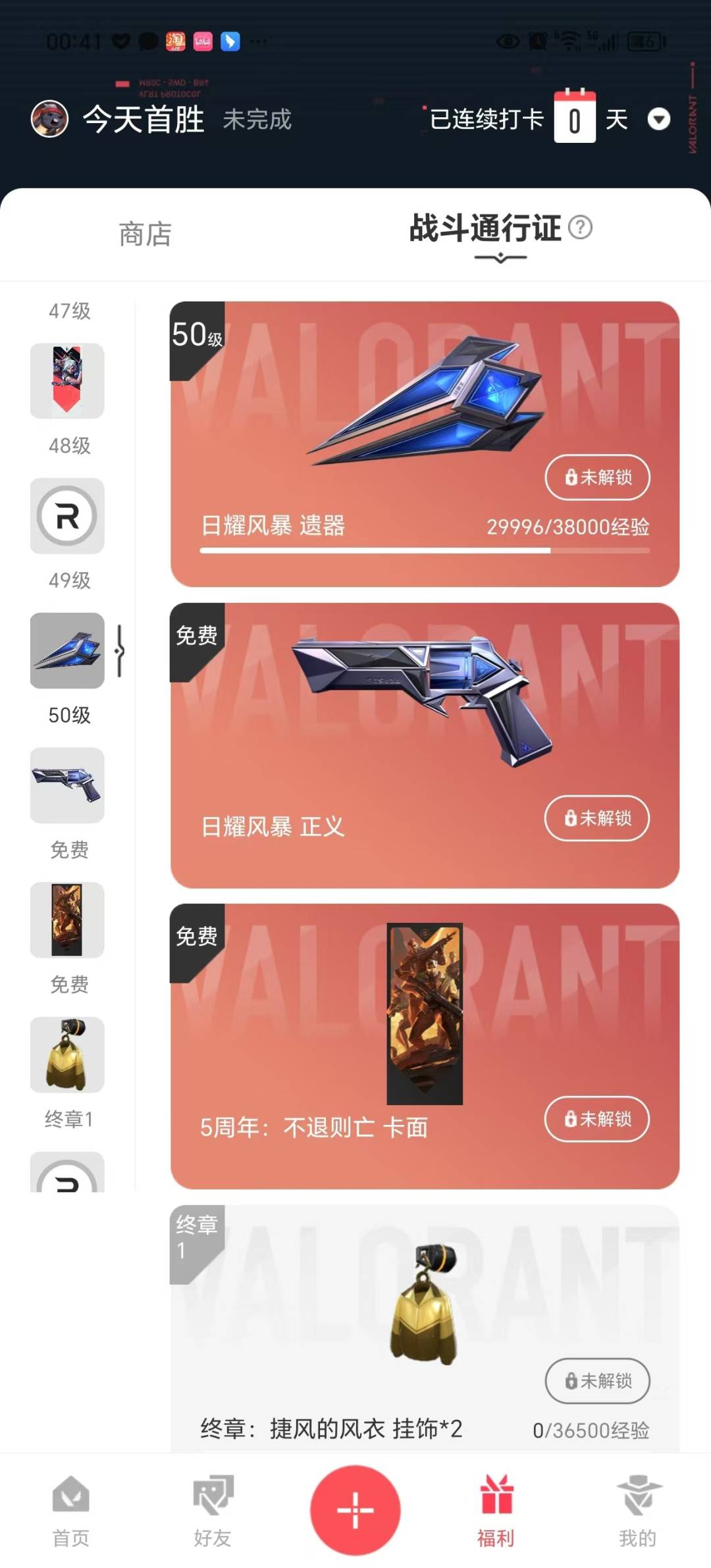Tap 未解锁 on 日耀风暴 正义 card
The height and width of the screenshot is (1568, 711).
[x=597, y=818]
